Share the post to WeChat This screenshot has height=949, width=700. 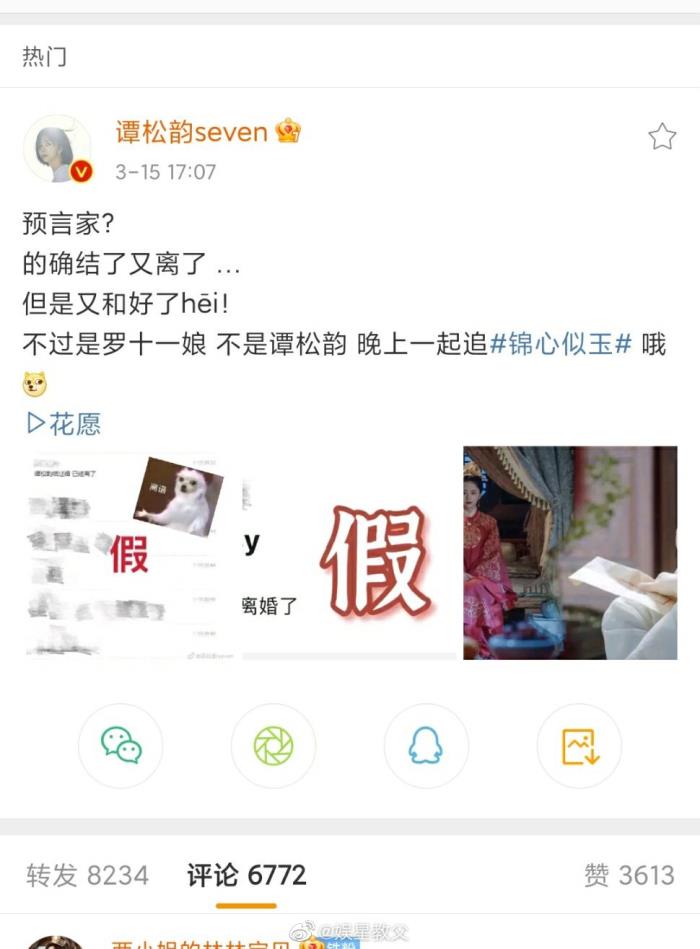[120, 745]
